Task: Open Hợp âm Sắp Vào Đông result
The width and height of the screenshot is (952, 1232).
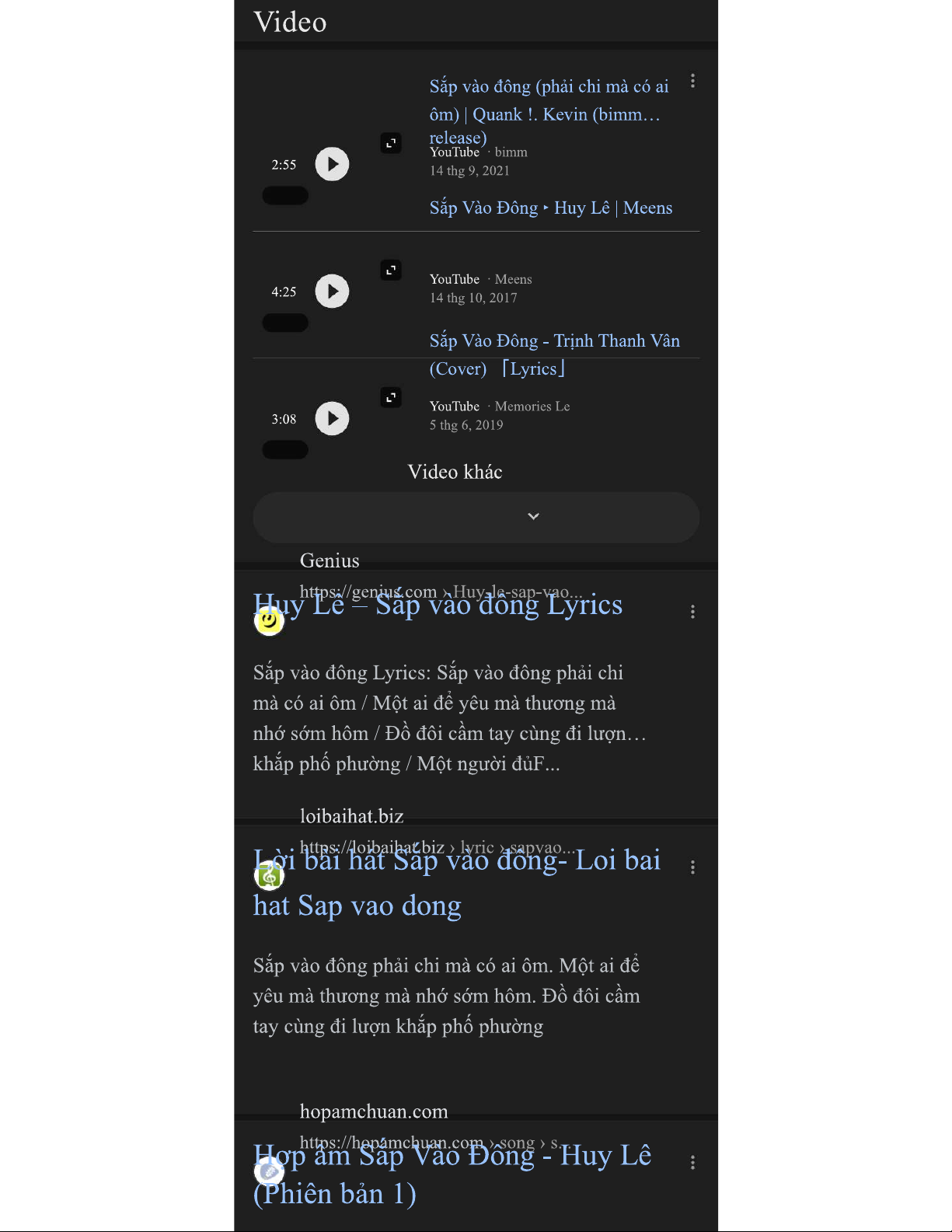Action: click(452, 1174)
